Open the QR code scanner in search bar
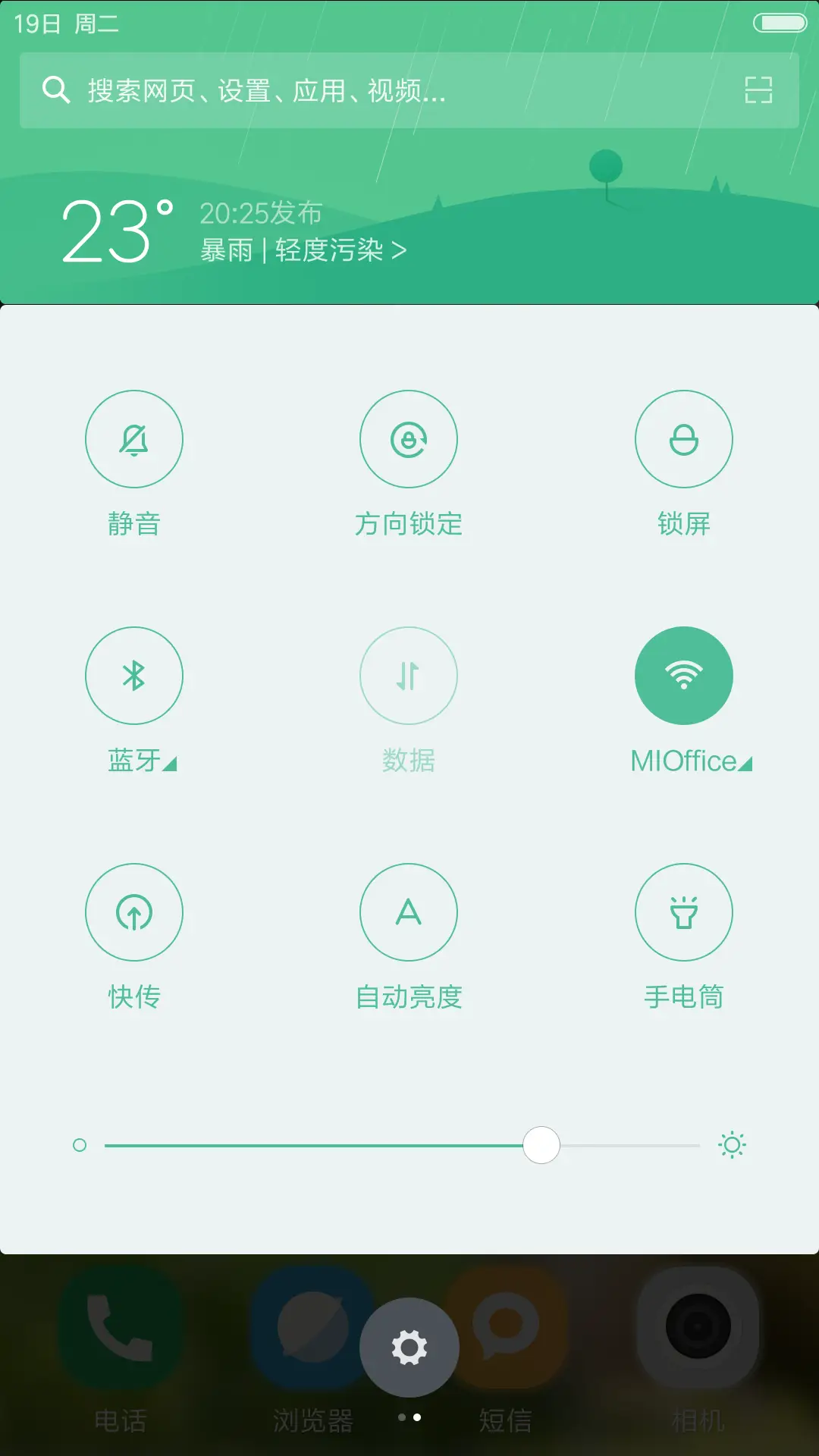 pyautogui.click(x=758, y=91)
